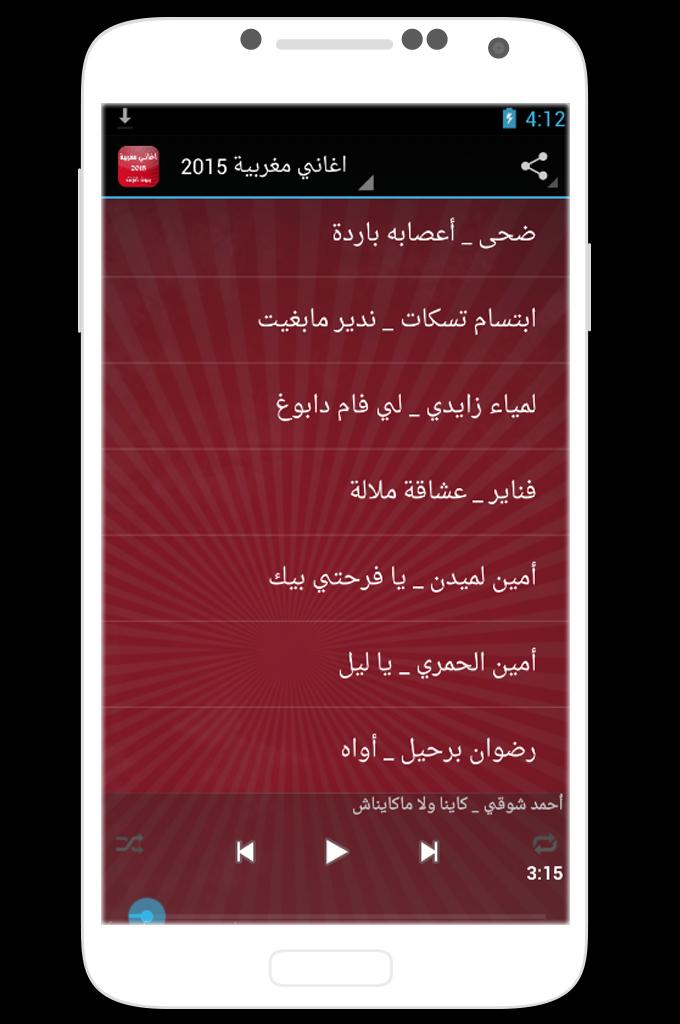Share this app via share icon
The height and width of the screenshot is (1024, 680).
tap(535, 166)
